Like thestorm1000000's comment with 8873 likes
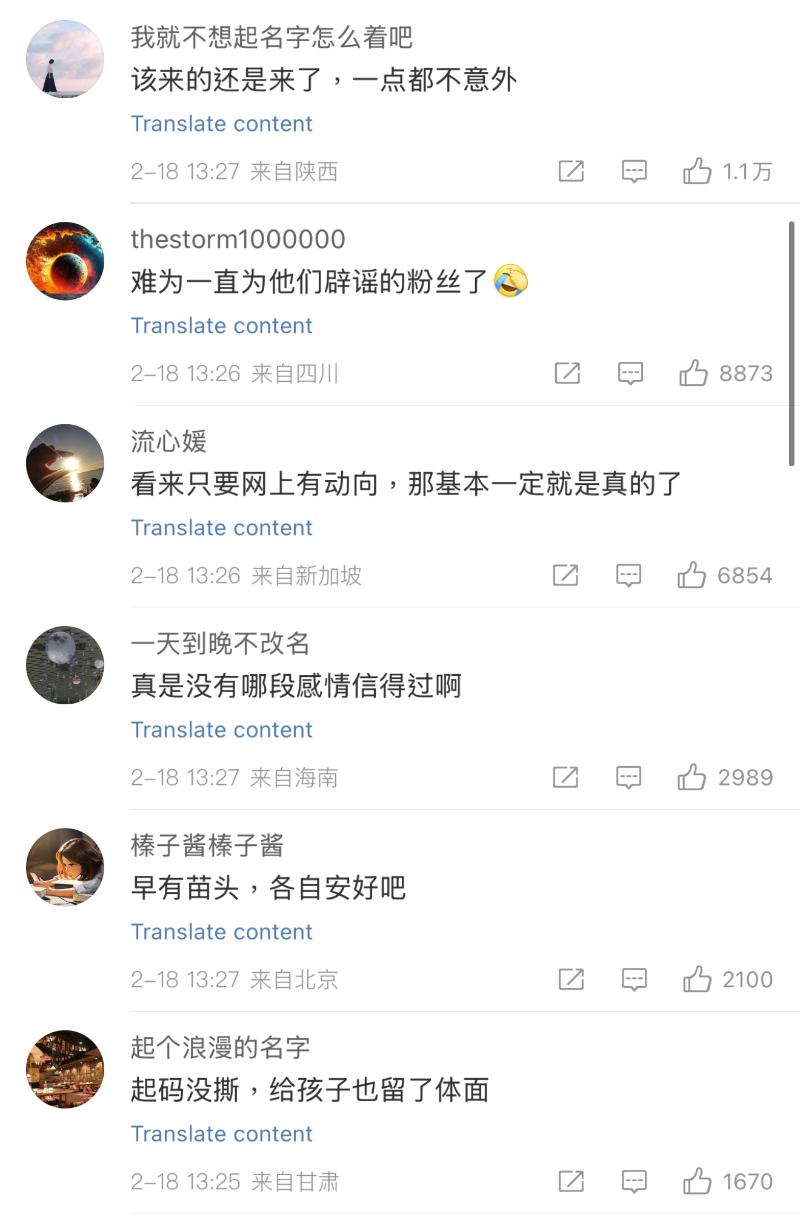The height and width of the screenshot is (1217, 800). (x=694, y=374)
